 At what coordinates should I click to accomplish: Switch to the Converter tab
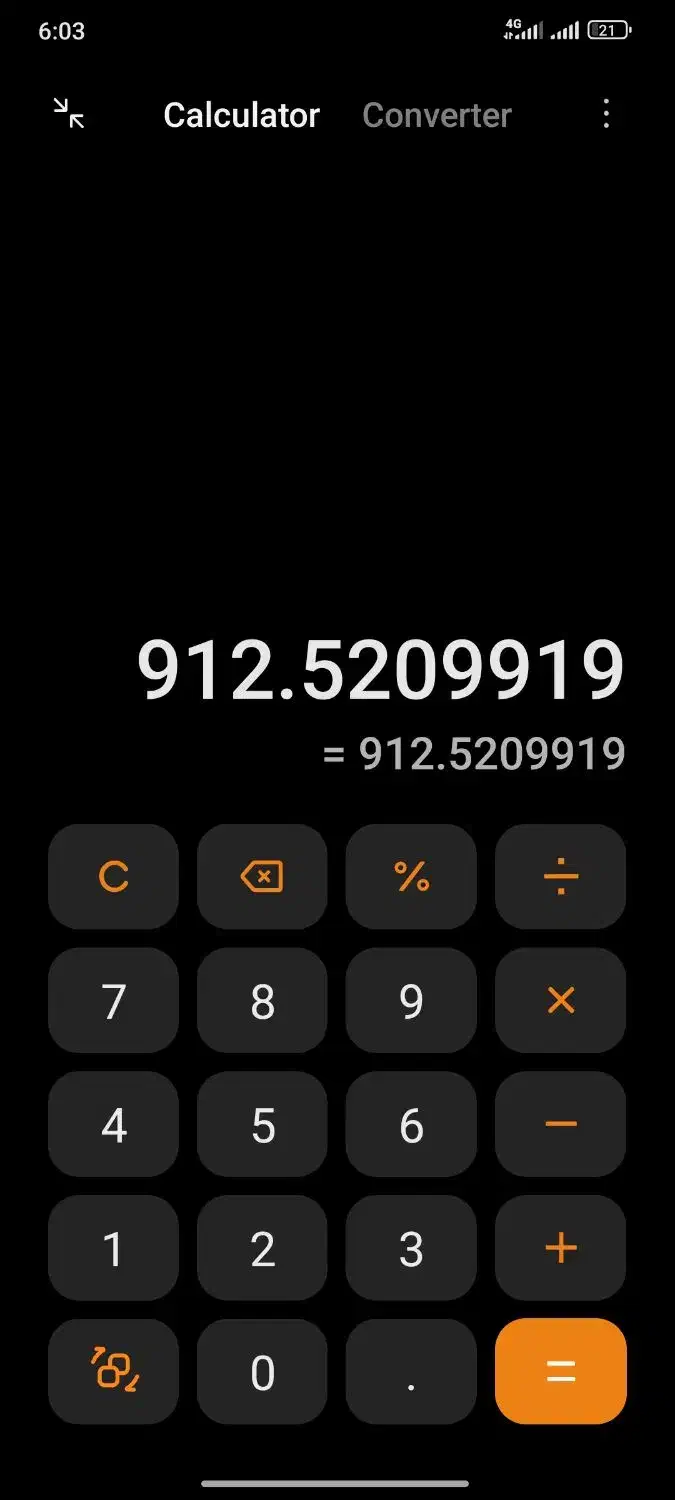(x=436, y=115)
